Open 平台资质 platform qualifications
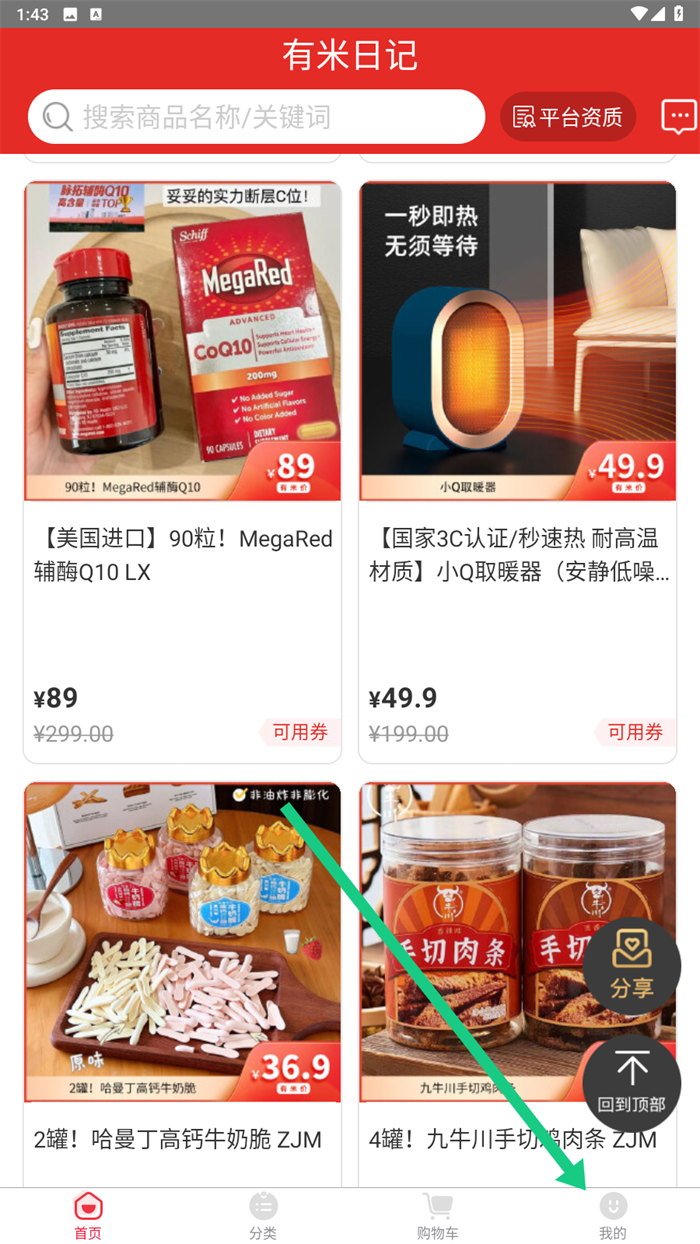 point(568,117)
